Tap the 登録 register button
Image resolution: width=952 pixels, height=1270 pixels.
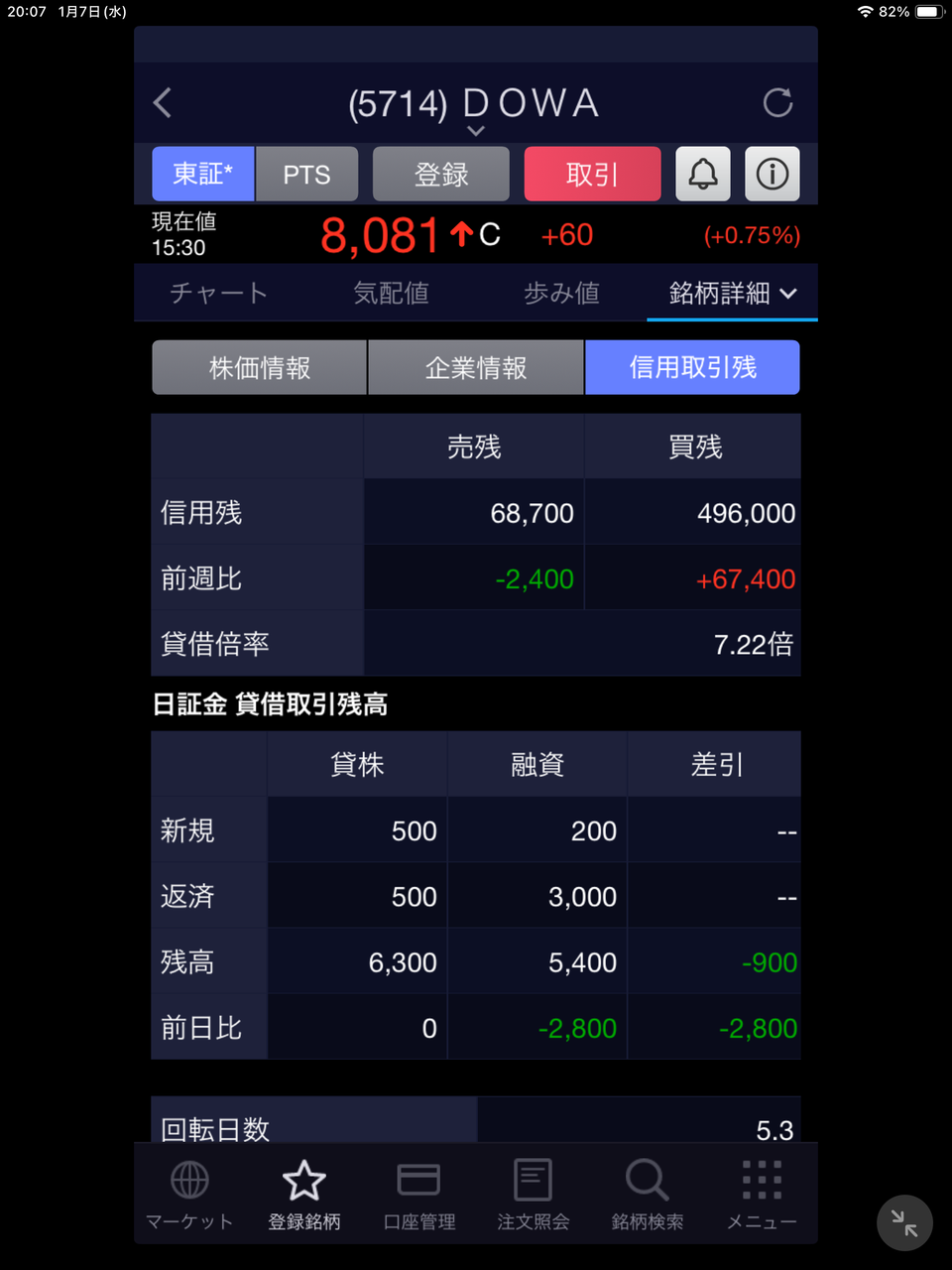[440, 174]
